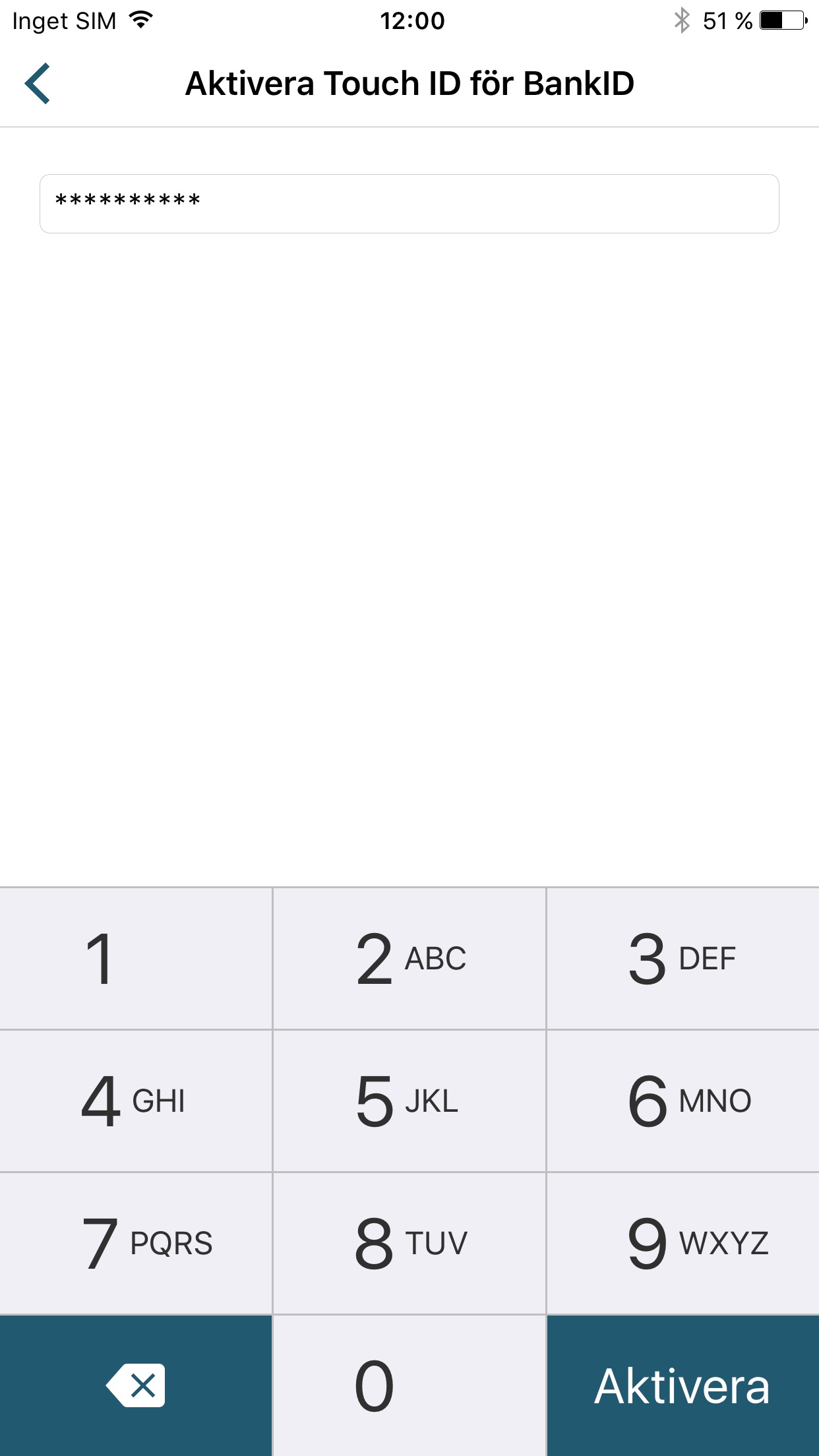Enter digit 0 on the keypad
This screenshot has height=1456, width=819.
409,1385
